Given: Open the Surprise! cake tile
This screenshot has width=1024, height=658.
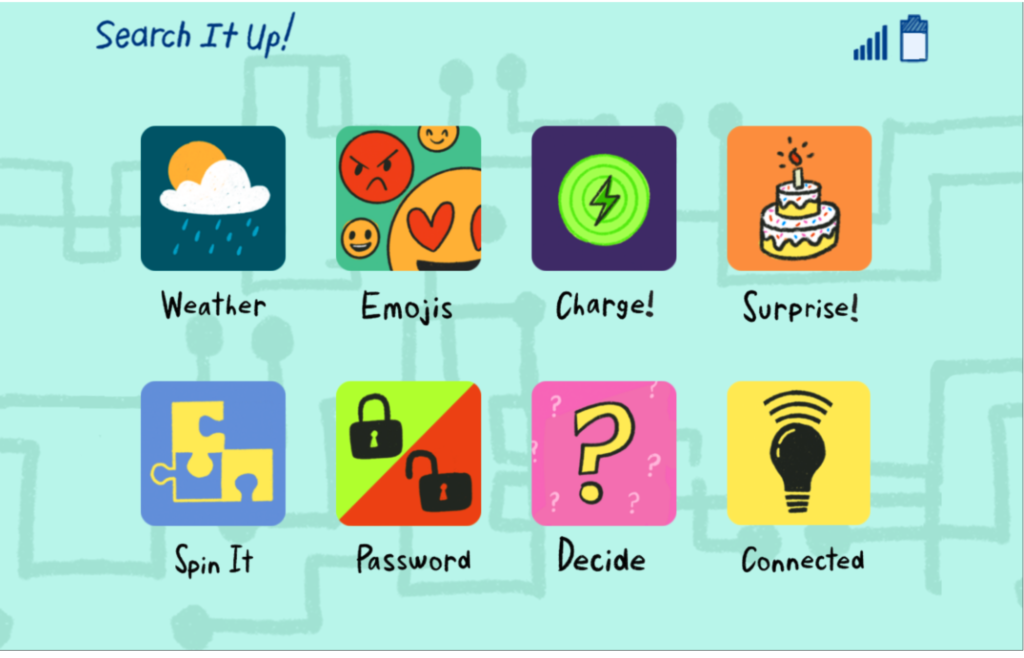Looking at the screenshot, I should pyautogui.click(x=799, y=198).
